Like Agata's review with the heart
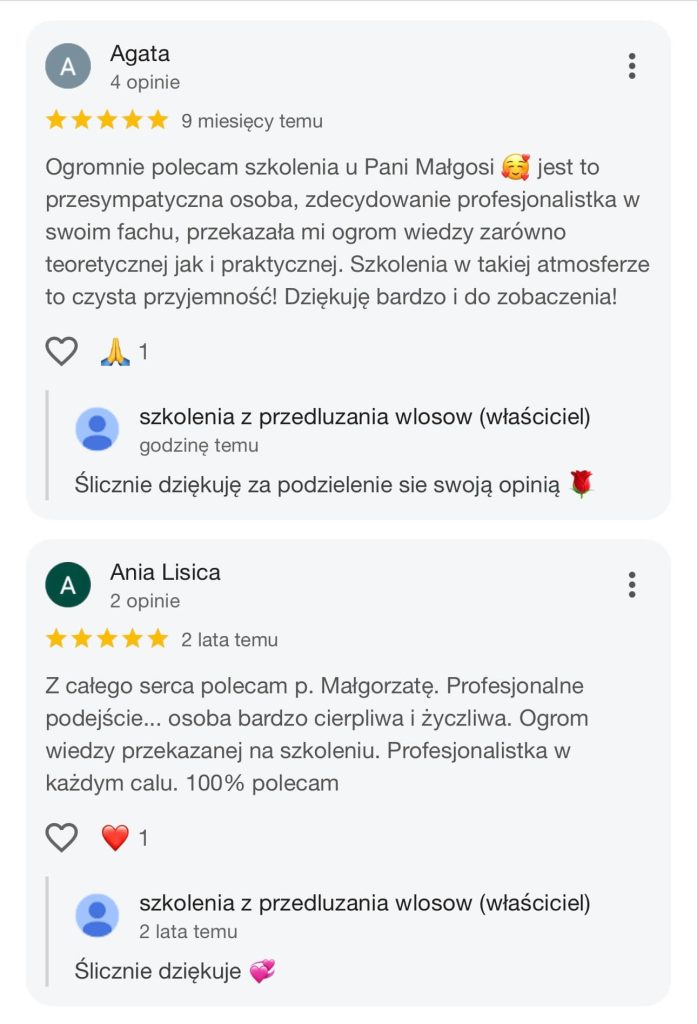This screenshot has height=1024, width=697. click(x=62, y=351)
